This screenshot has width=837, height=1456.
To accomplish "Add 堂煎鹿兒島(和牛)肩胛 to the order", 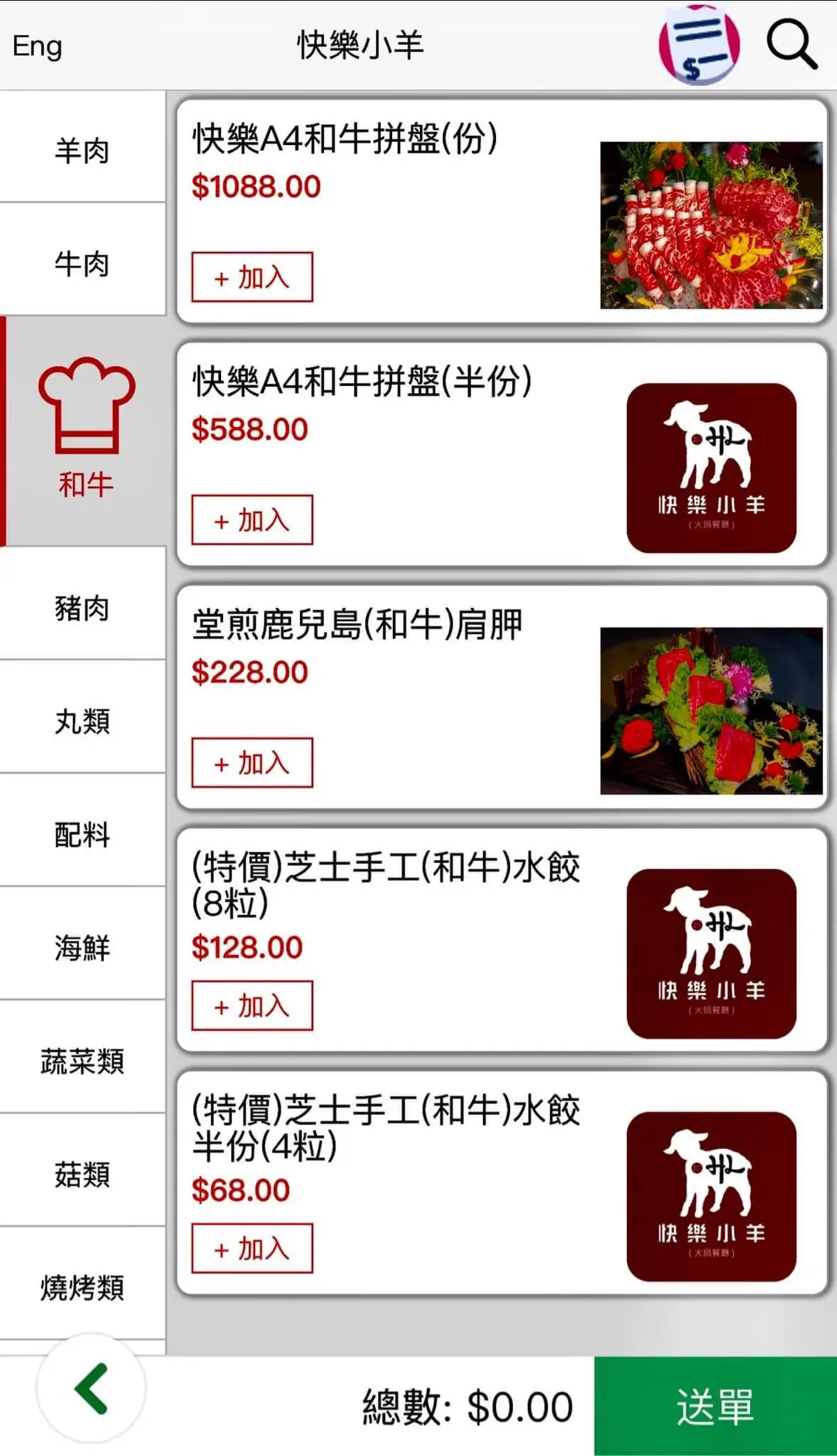I will pos(252,763).
